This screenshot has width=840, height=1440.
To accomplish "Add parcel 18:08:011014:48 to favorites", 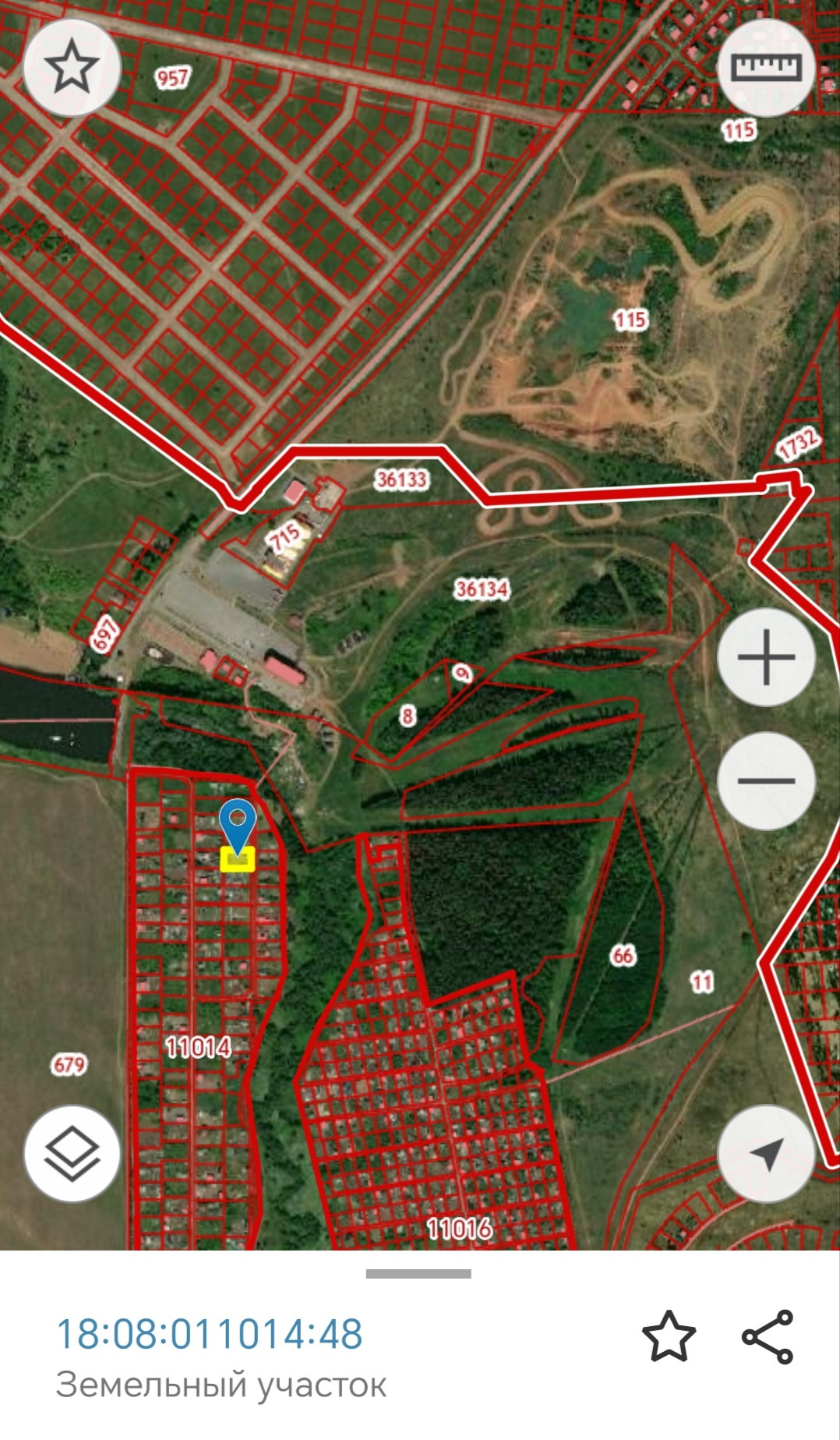I will pos(669,1336).
